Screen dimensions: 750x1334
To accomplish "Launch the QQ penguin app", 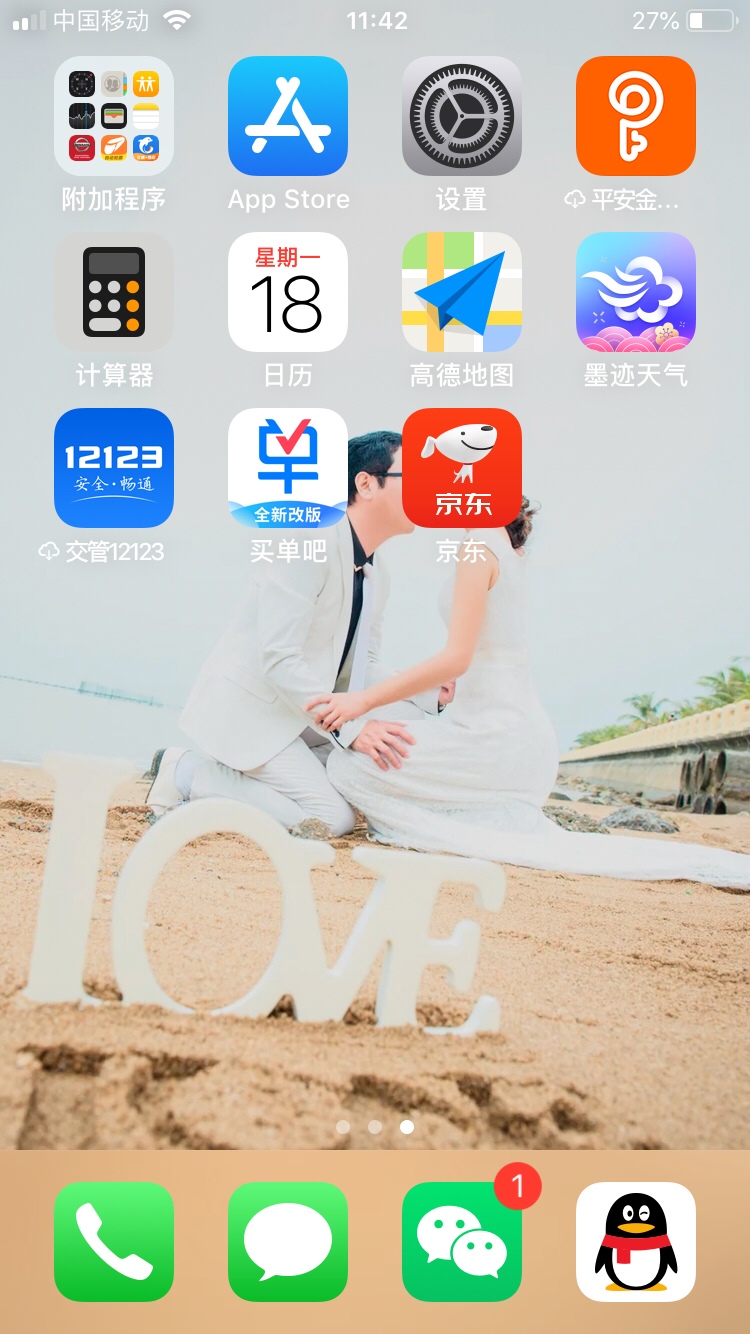I will pyautogui.click(x=636, y=1242).
